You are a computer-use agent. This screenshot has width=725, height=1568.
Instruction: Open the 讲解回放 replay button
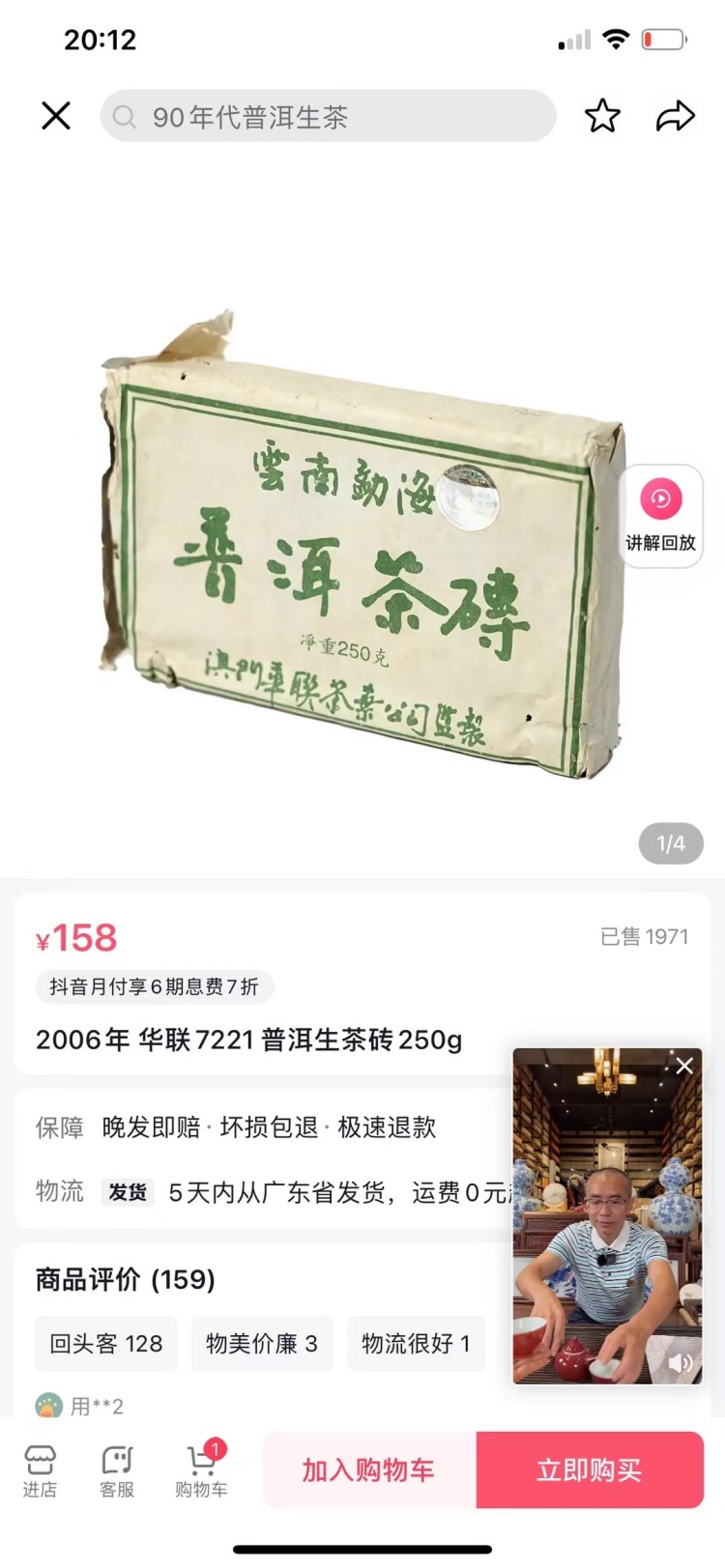coord(661,516)
